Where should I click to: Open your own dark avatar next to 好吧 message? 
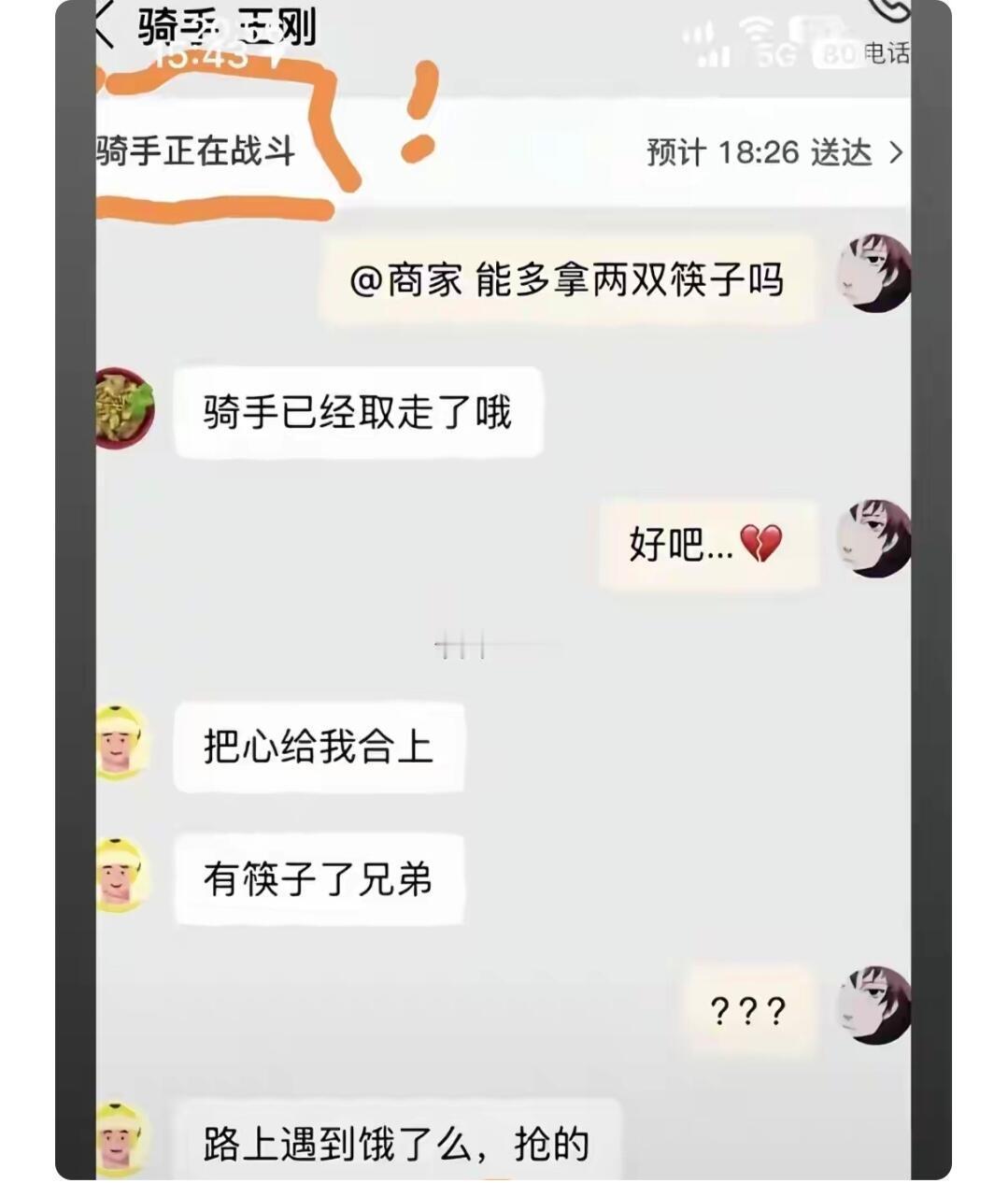point(874,540)
